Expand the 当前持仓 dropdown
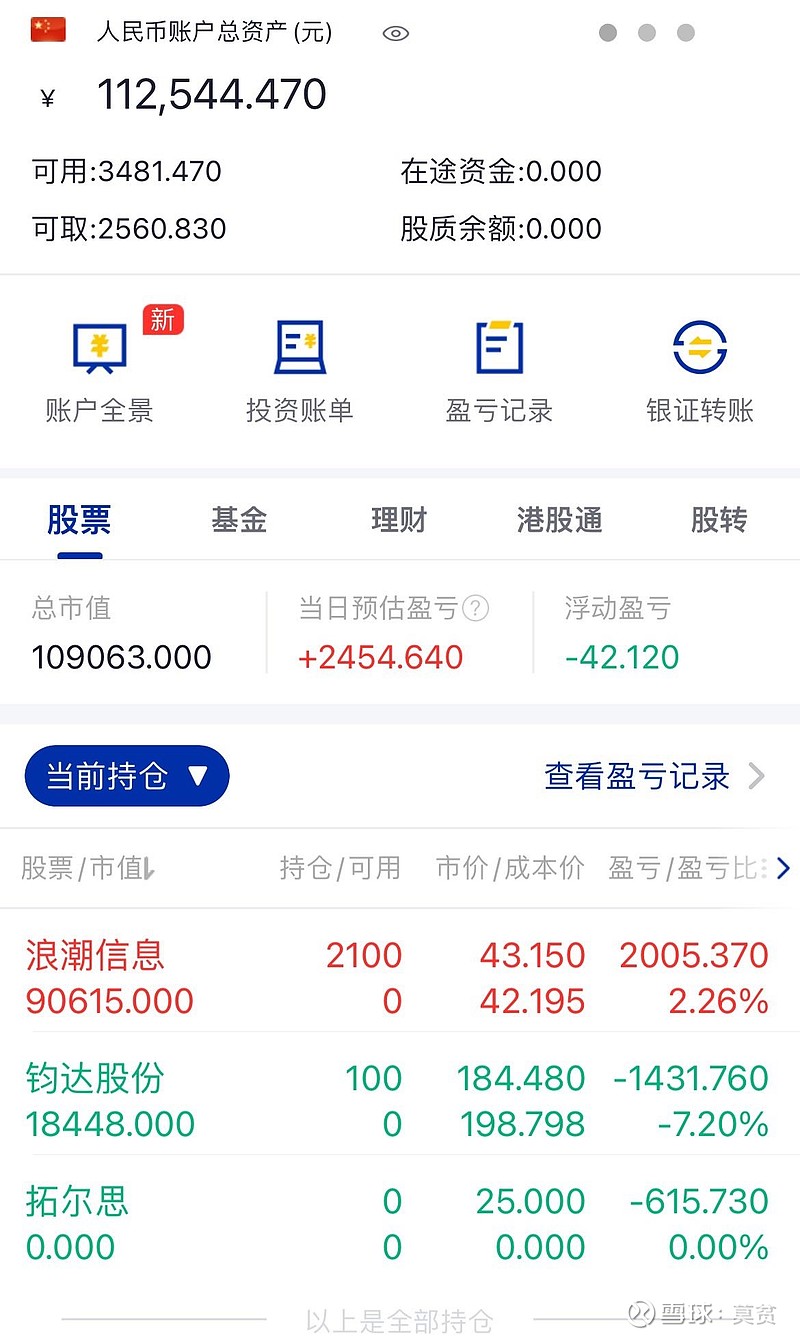Screen dimensions: 800x1339 (127, 776)
